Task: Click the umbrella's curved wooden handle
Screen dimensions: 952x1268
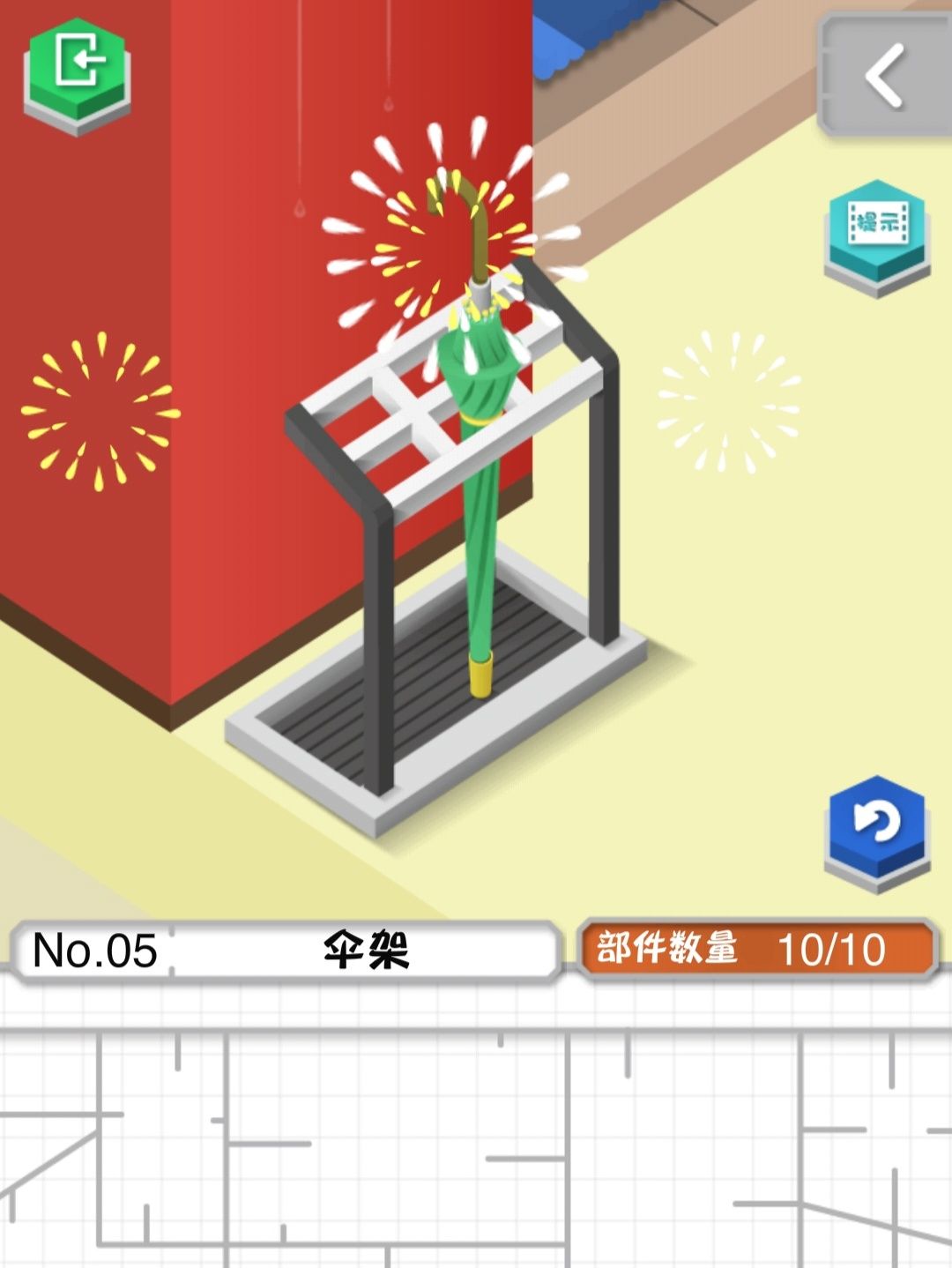Action: pos(476,220)
